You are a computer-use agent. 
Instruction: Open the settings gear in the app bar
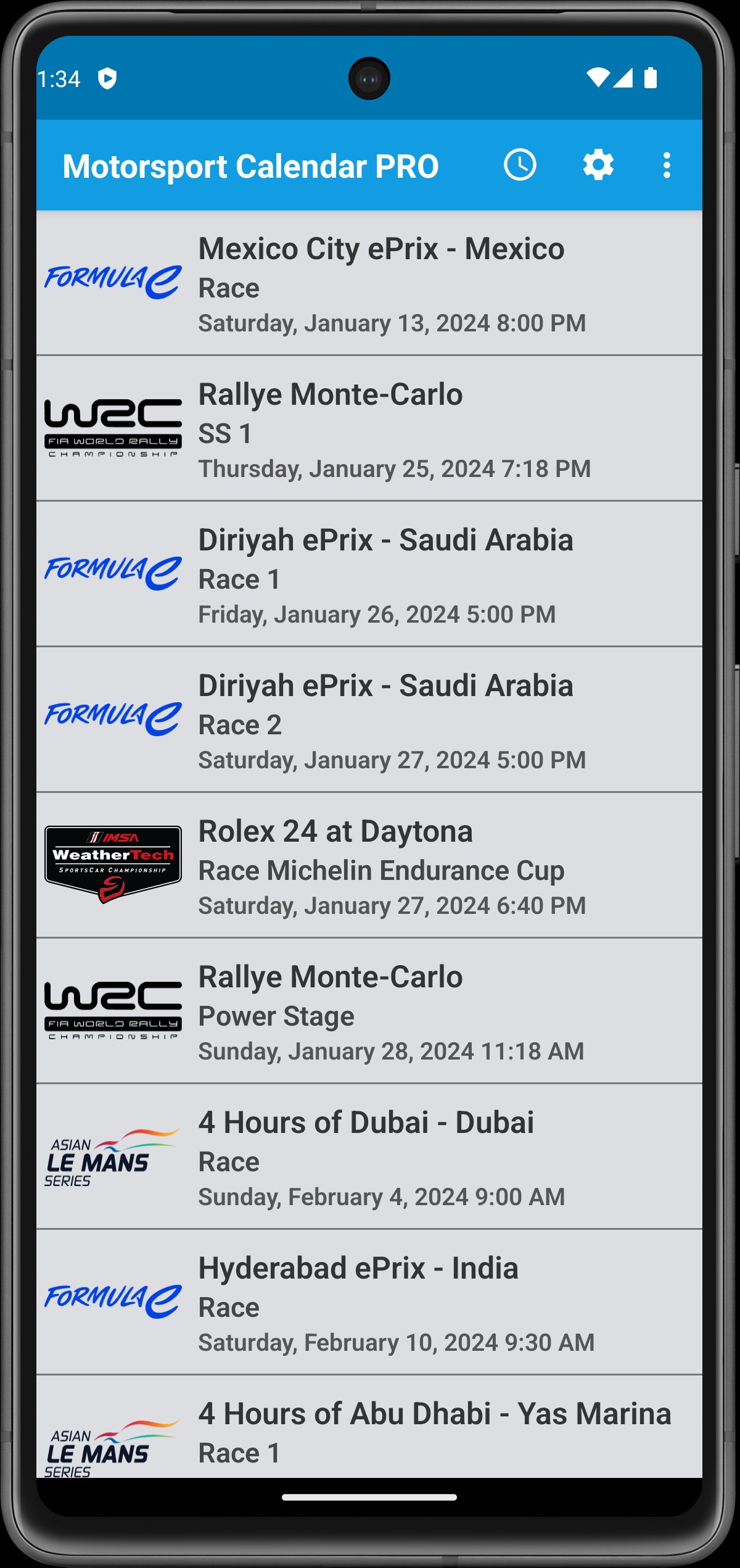click(597, 164)
